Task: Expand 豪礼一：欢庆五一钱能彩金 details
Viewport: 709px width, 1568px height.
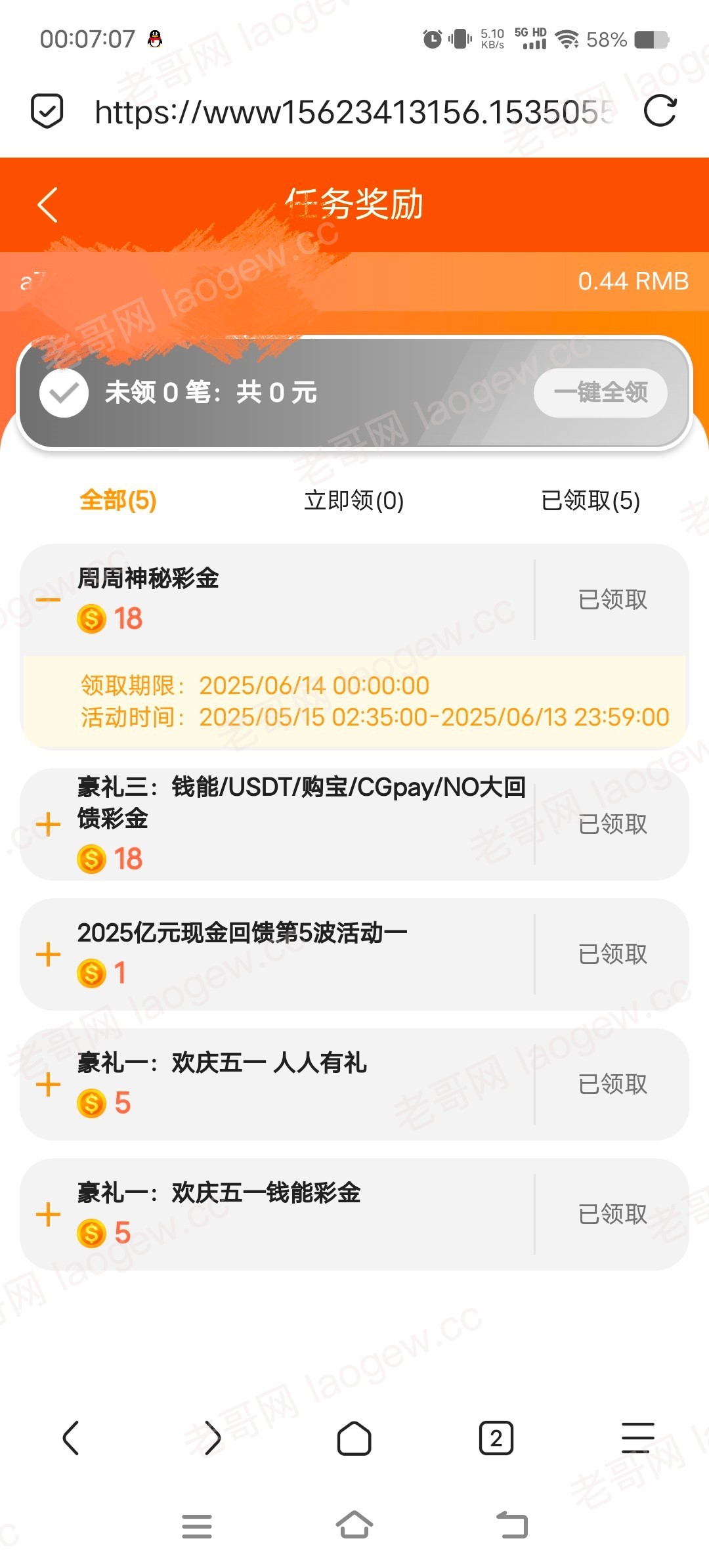Action: (48, 1214)
